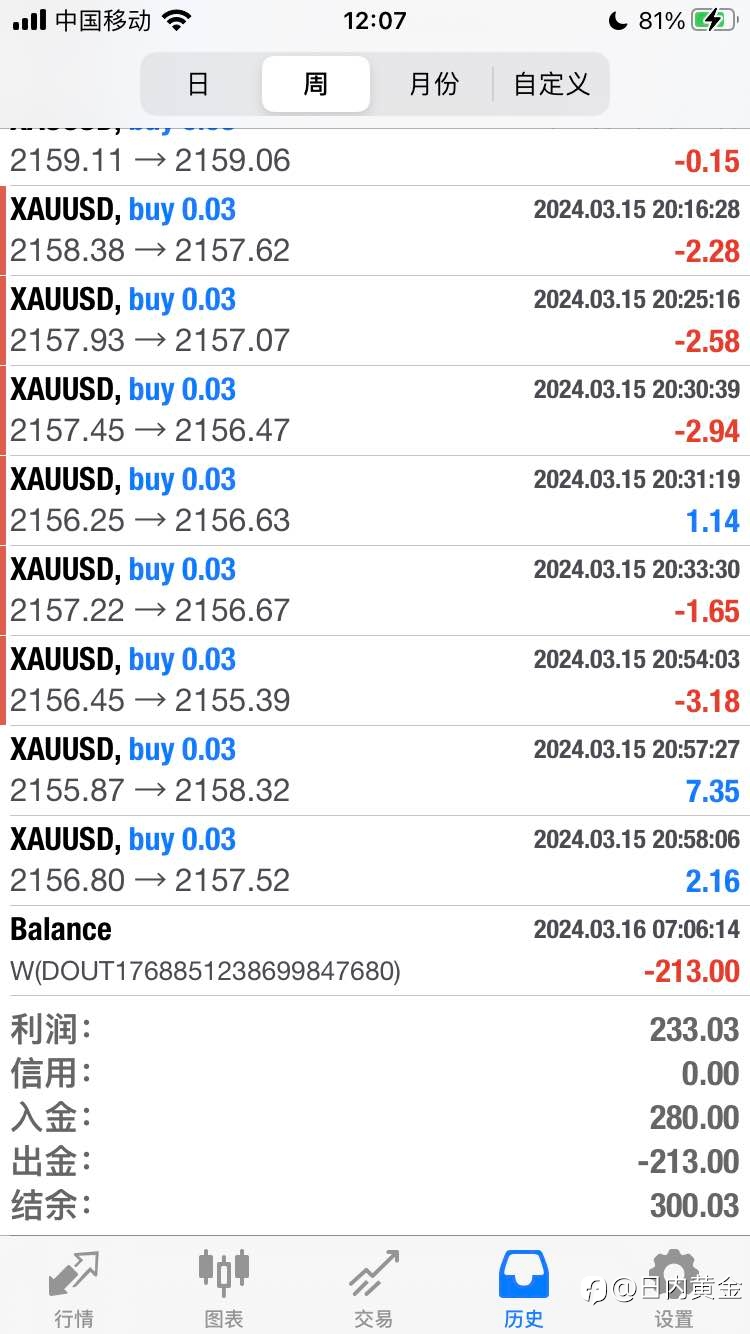This screenshot has height=1334, width=750.
Task: Expand the XAUUSD trade closed at 20:30:39
Action: (375, 411)
